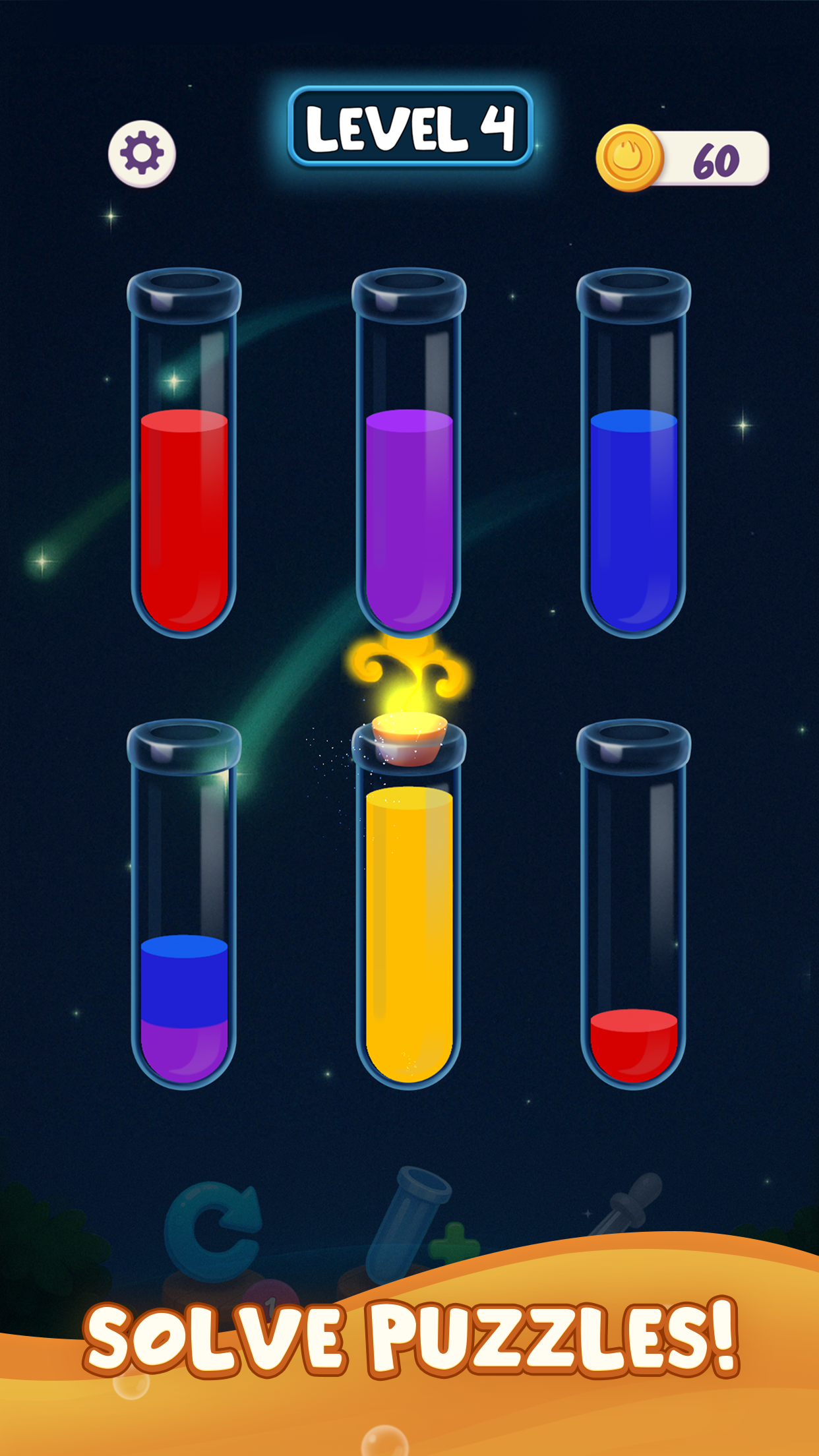Screen dimensions: 819x1456
Task: Select the tube filled with purple liquid
Action: coord(409,455)
